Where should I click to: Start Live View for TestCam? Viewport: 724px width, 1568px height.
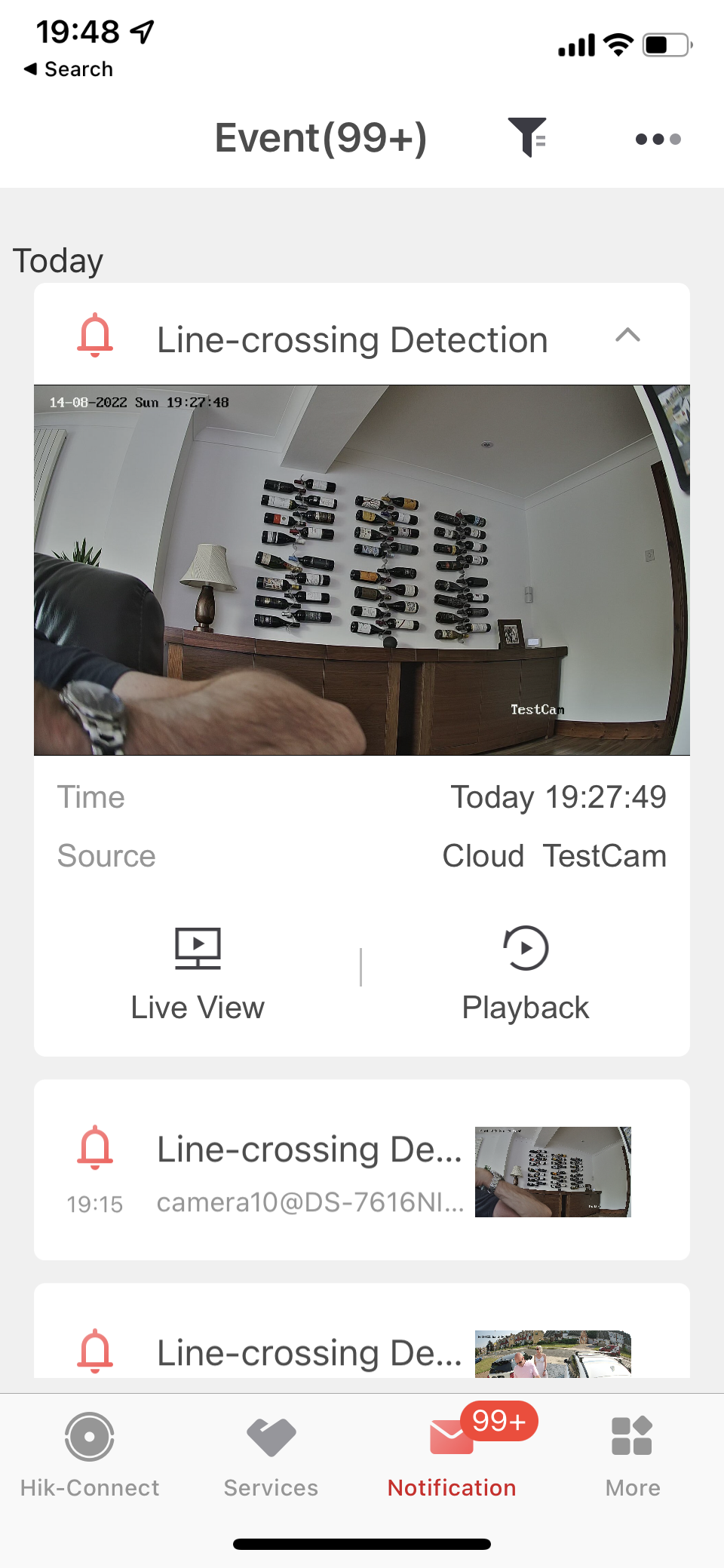coord(198,973)
